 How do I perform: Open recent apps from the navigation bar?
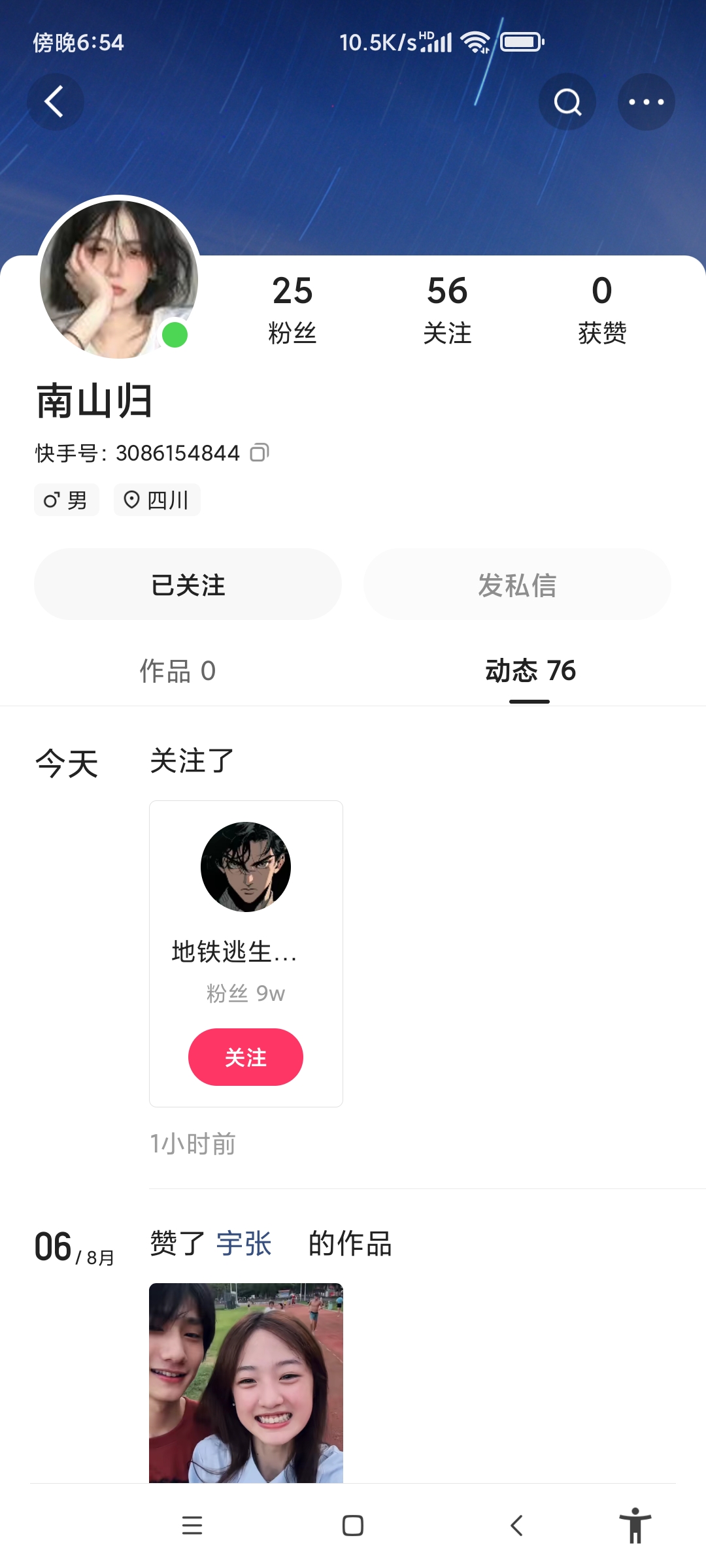point(192,1526)
